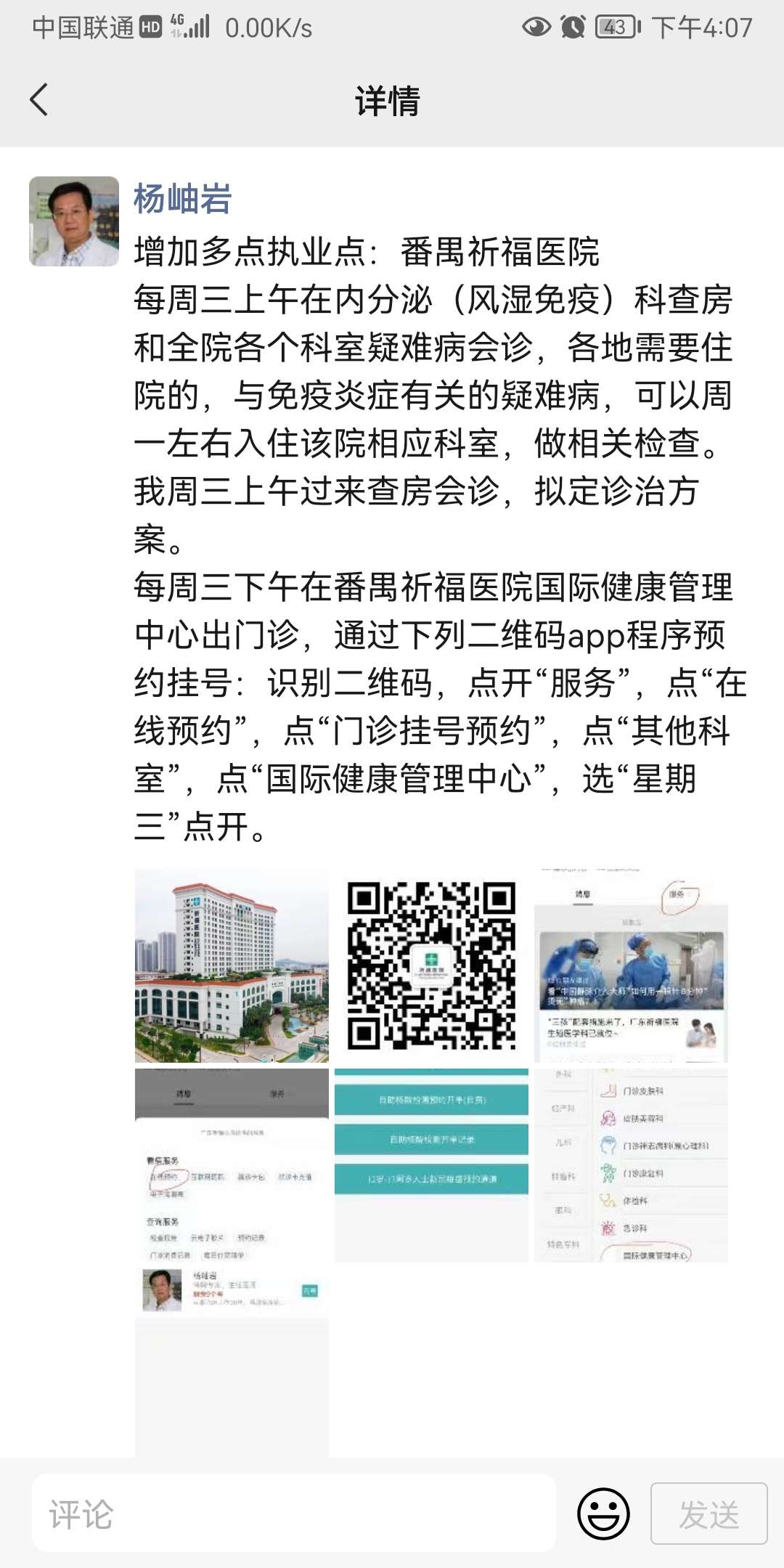The height and width of the screenshot is (1568, 784).
Task: Open the department list screenshot tile
Action: point(631,1165)
